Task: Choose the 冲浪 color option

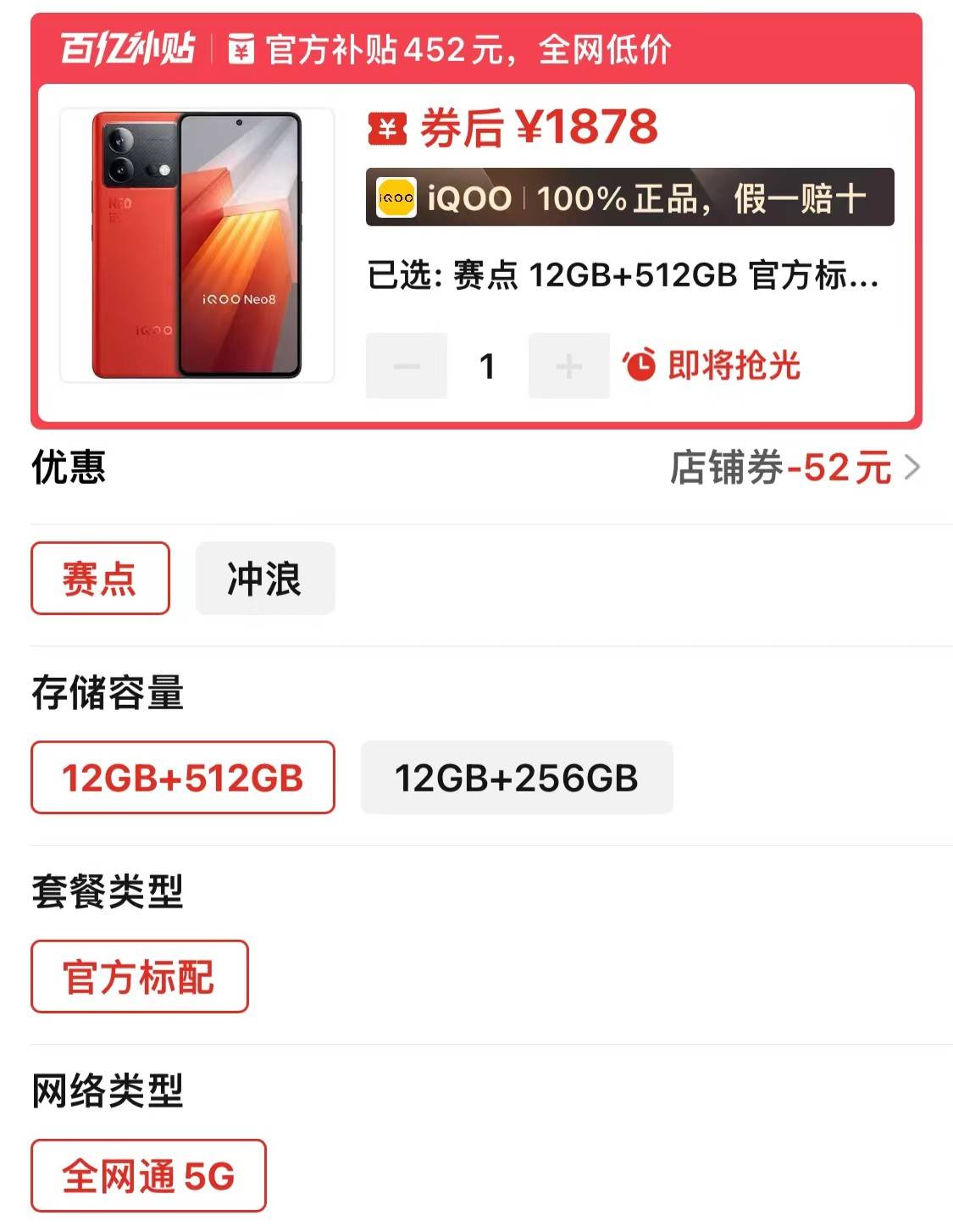Action: 265,579
